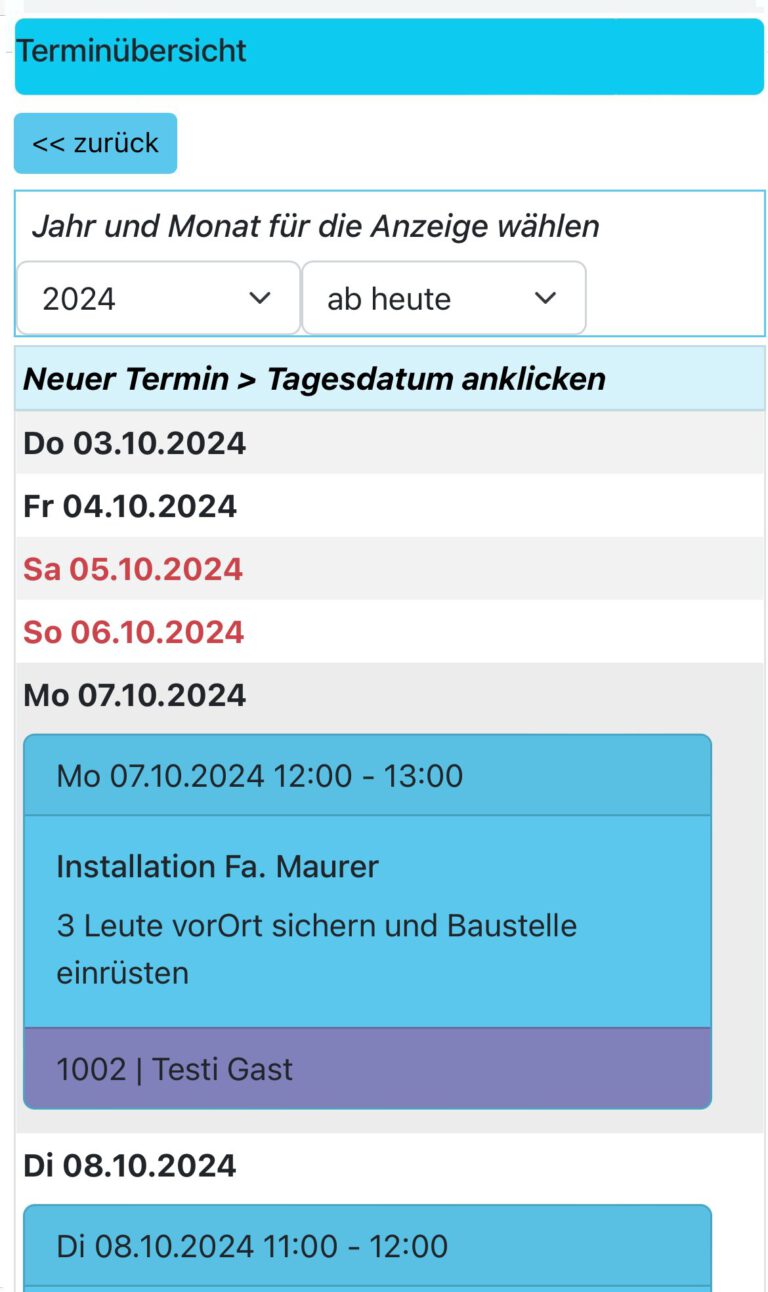Click the purple guest bar on Monday's appointment
The height and width of the screenshot is (1292, 768).
(366, 1068)
